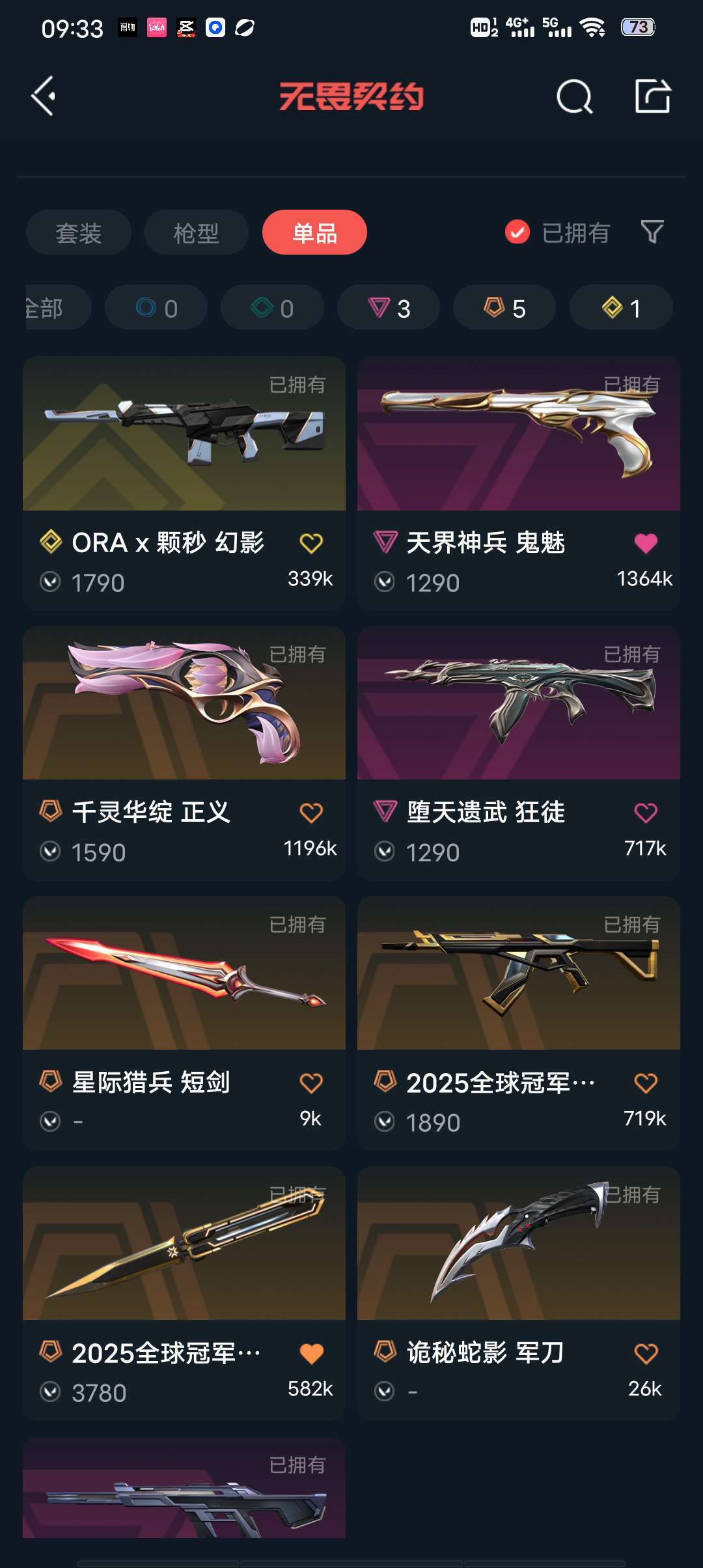Select the 单品 tab
This screenshot has width=703, height=1568.
tap(314, 232)
